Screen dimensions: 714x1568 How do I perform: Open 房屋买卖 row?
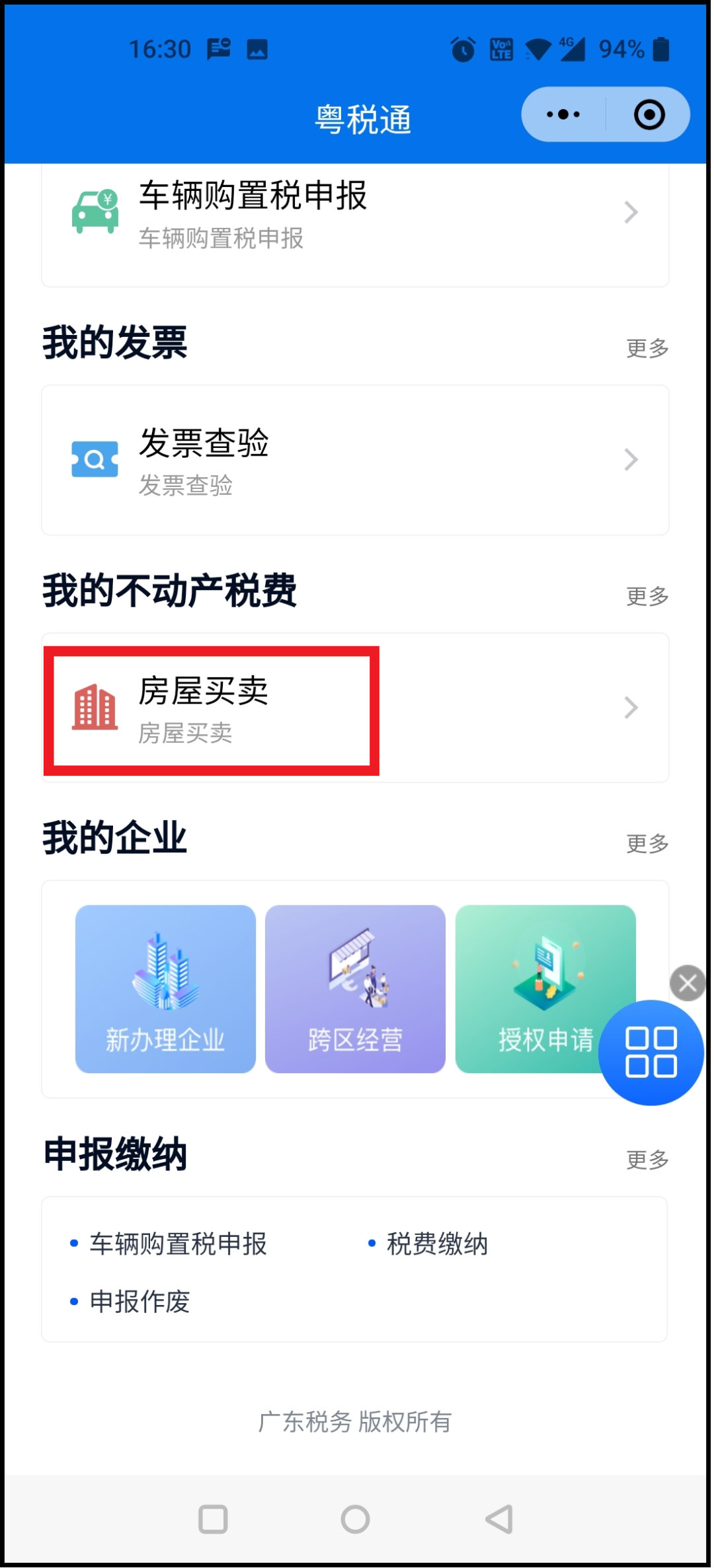(x=356, y=708)
